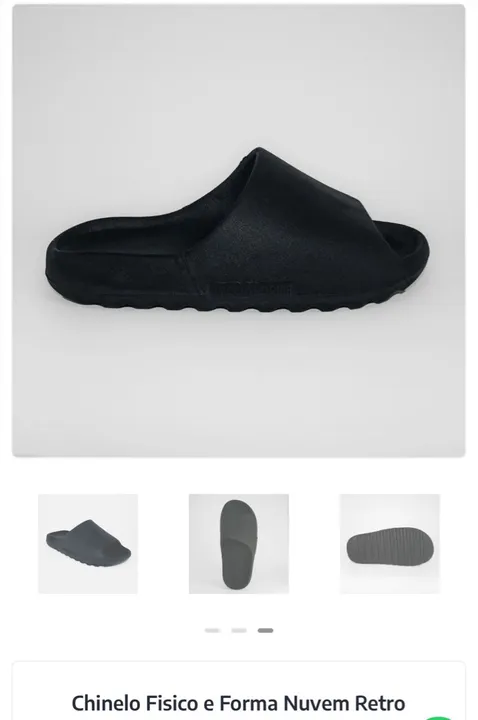Select the angled side view thumbnail

tap(88, 544)
